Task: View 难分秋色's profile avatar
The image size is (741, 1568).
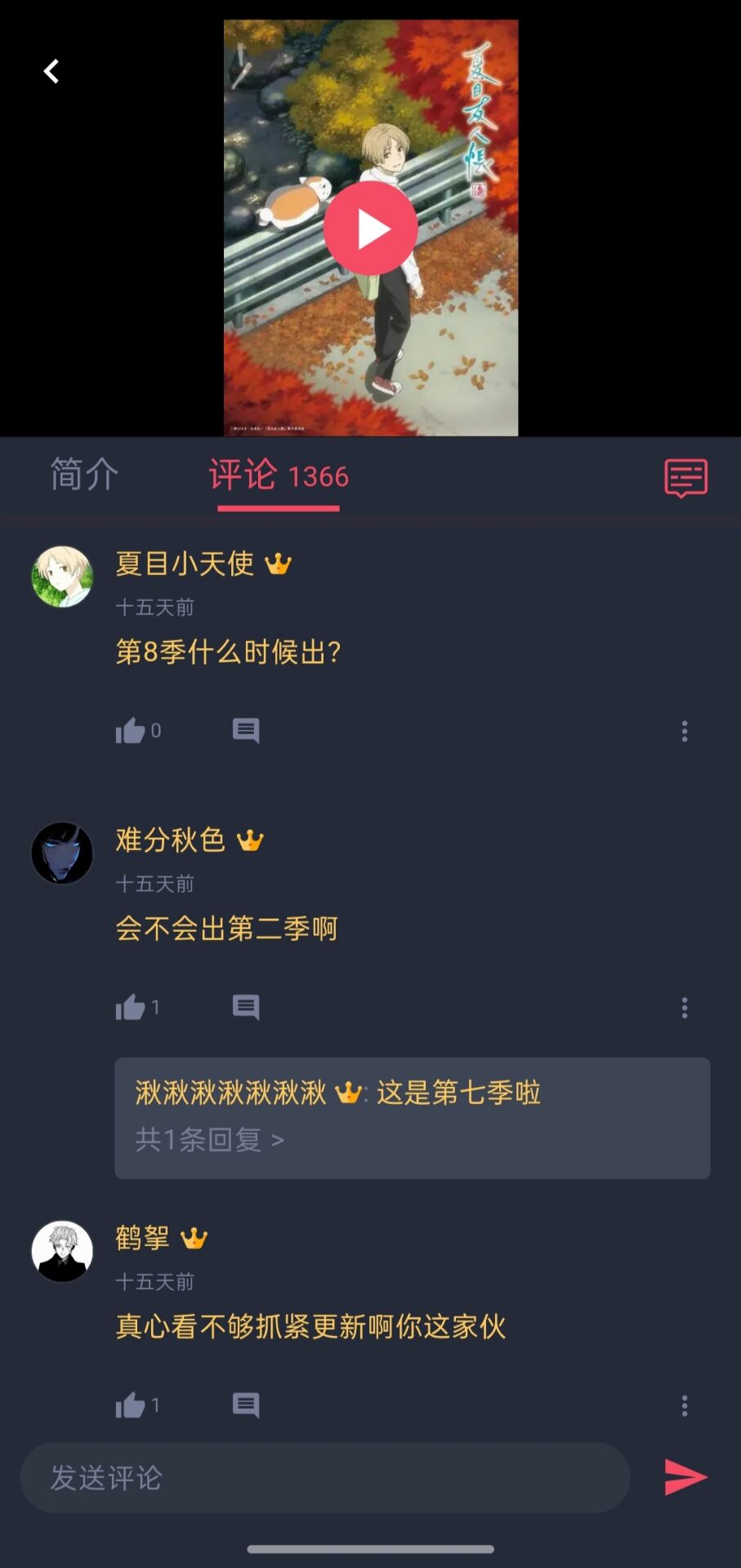Action: click(x=62, y=853)
